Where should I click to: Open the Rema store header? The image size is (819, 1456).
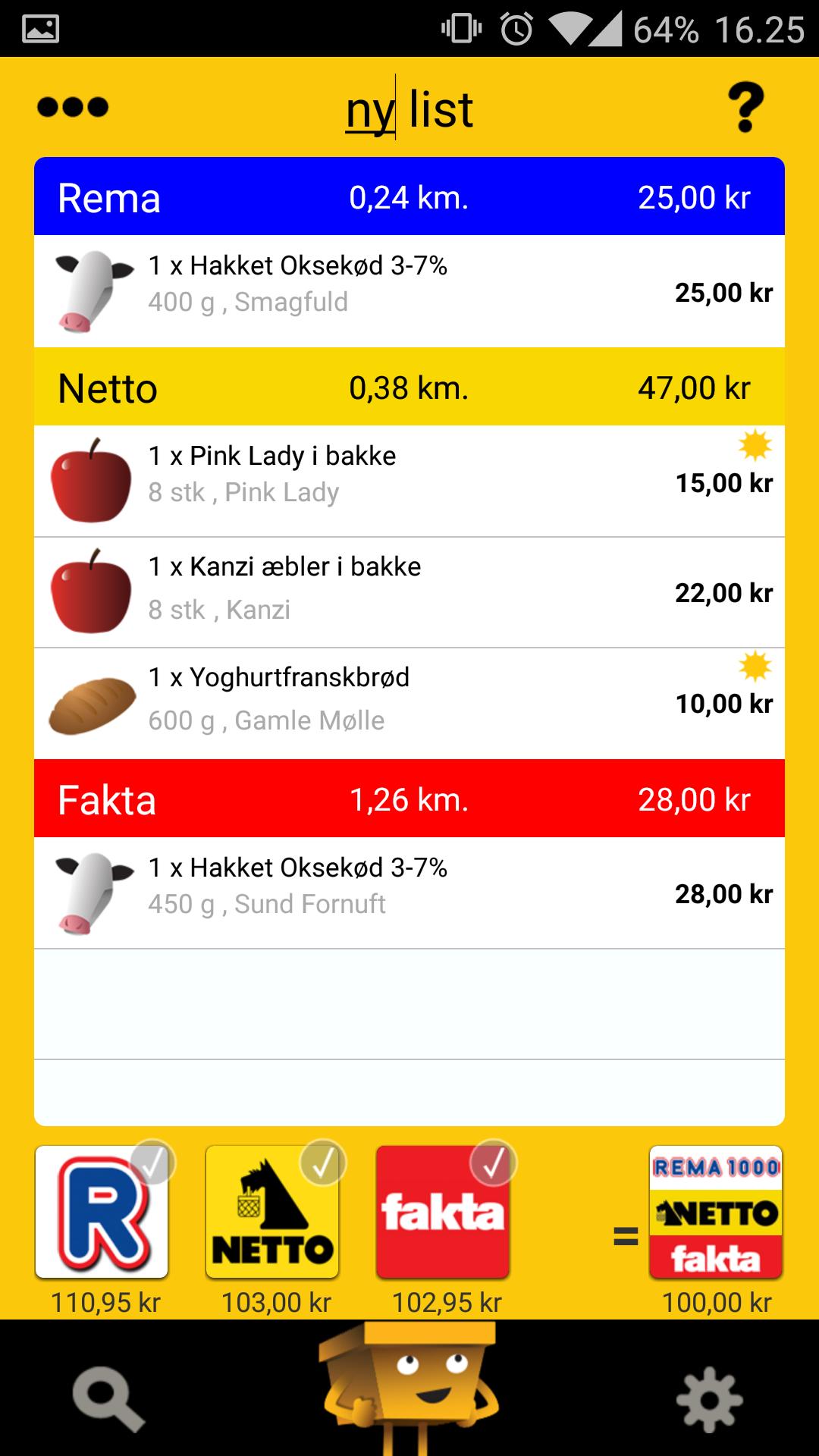click(409, 197)
